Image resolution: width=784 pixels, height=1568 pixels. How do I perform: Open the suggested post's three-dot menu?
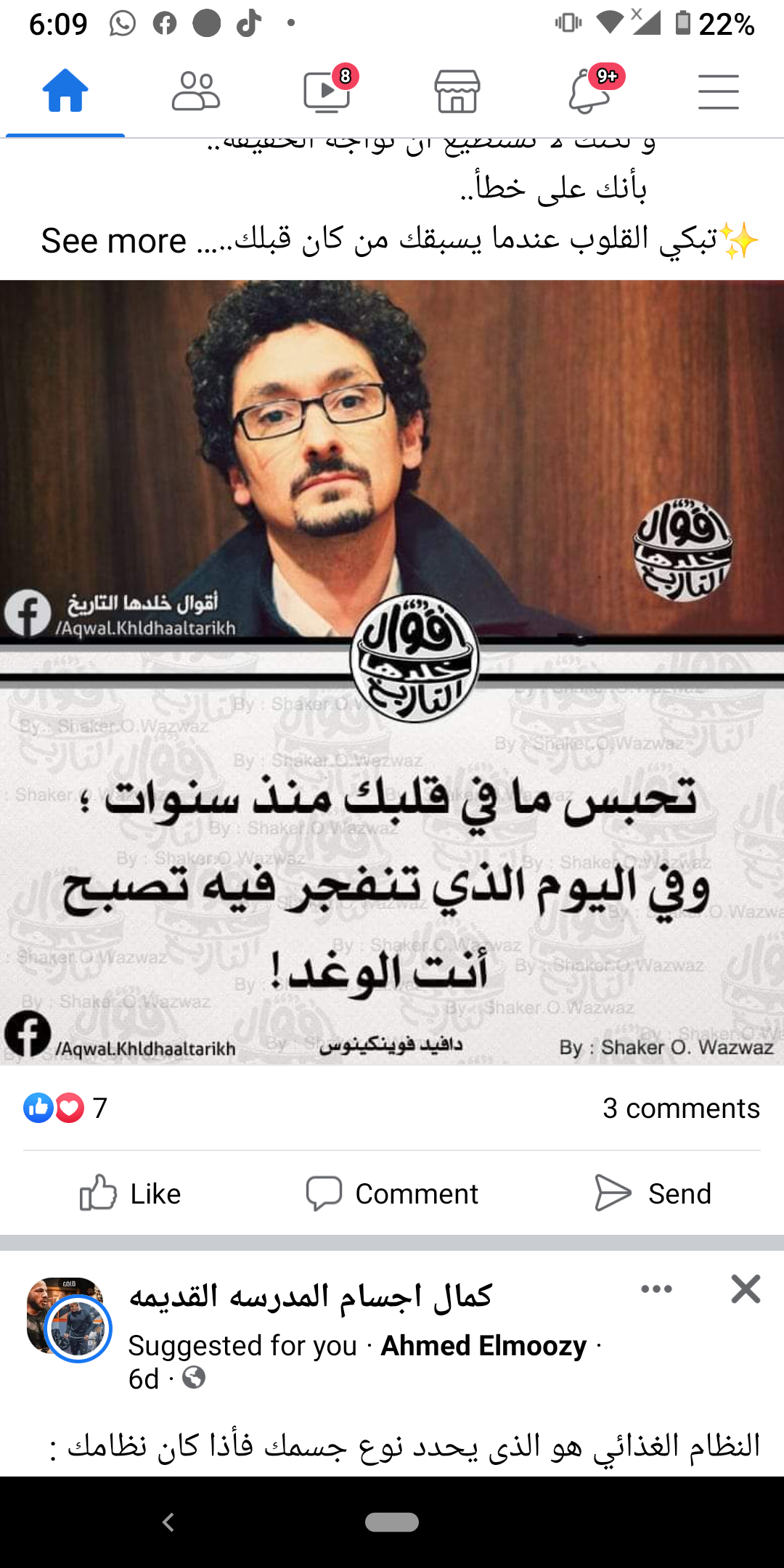(656, 1289)
